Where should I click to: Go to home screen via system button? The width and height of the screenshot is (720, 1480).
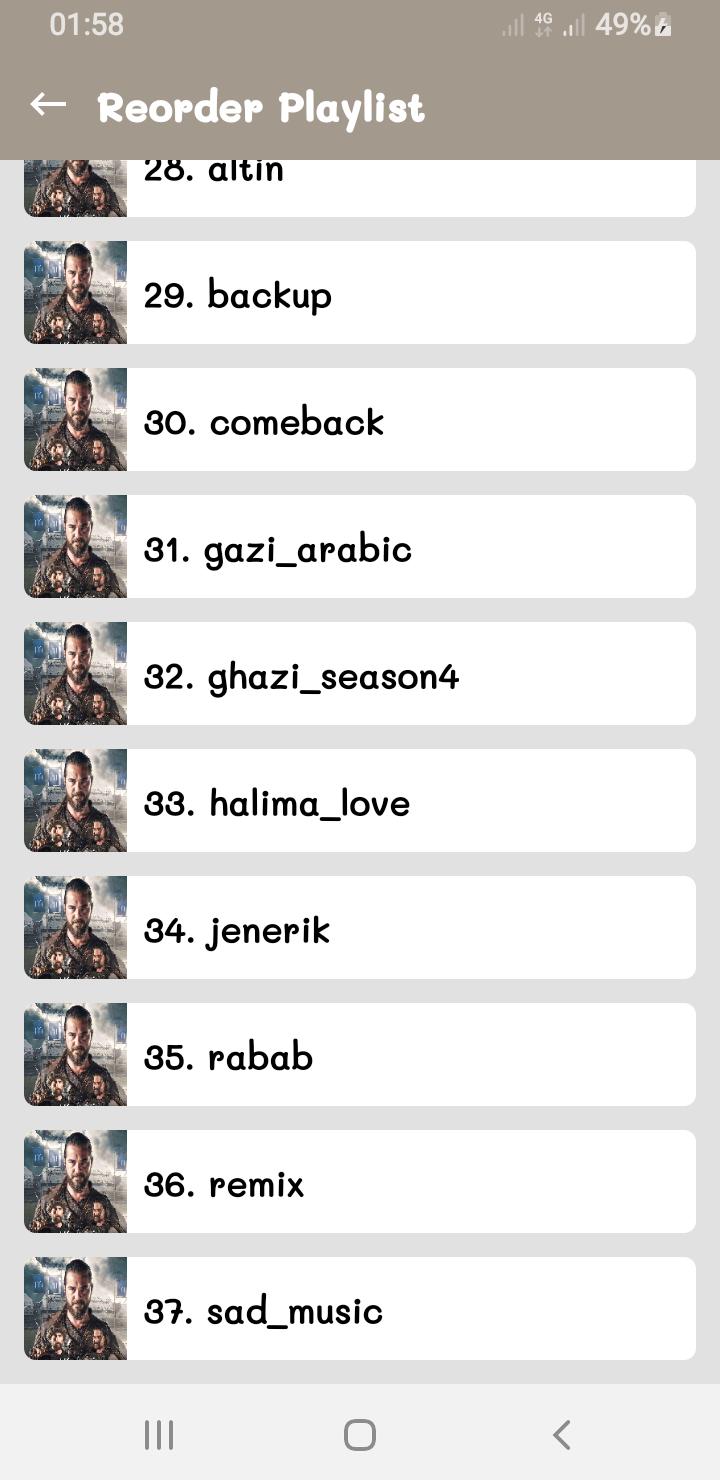point(360,1435)
